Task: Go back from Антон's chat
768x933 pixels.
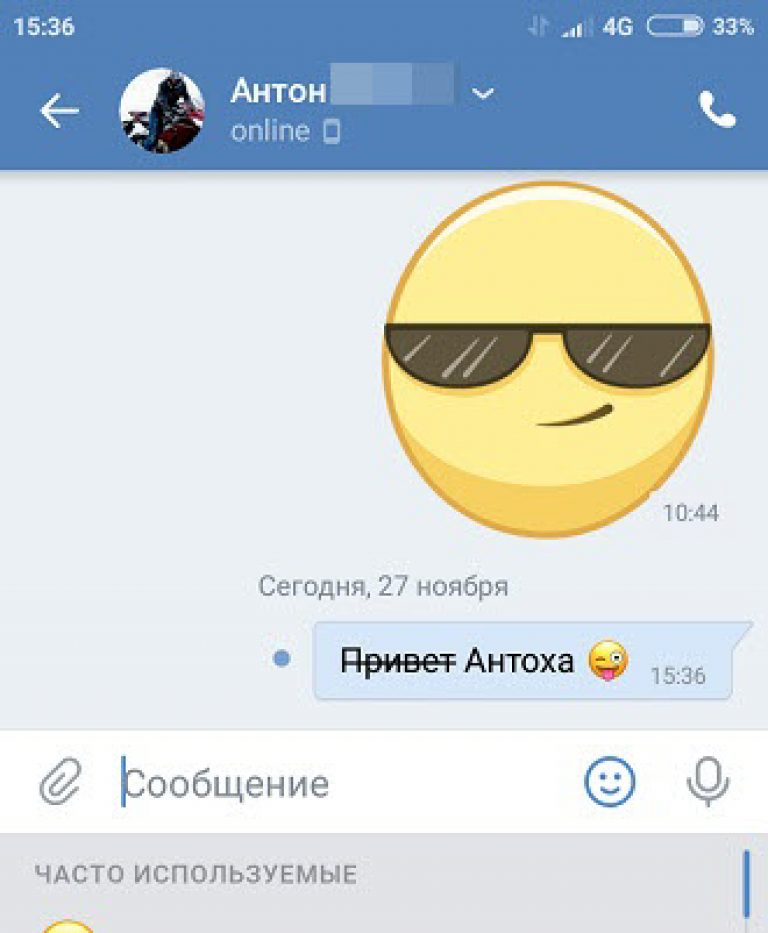Action: click(59, 111)
